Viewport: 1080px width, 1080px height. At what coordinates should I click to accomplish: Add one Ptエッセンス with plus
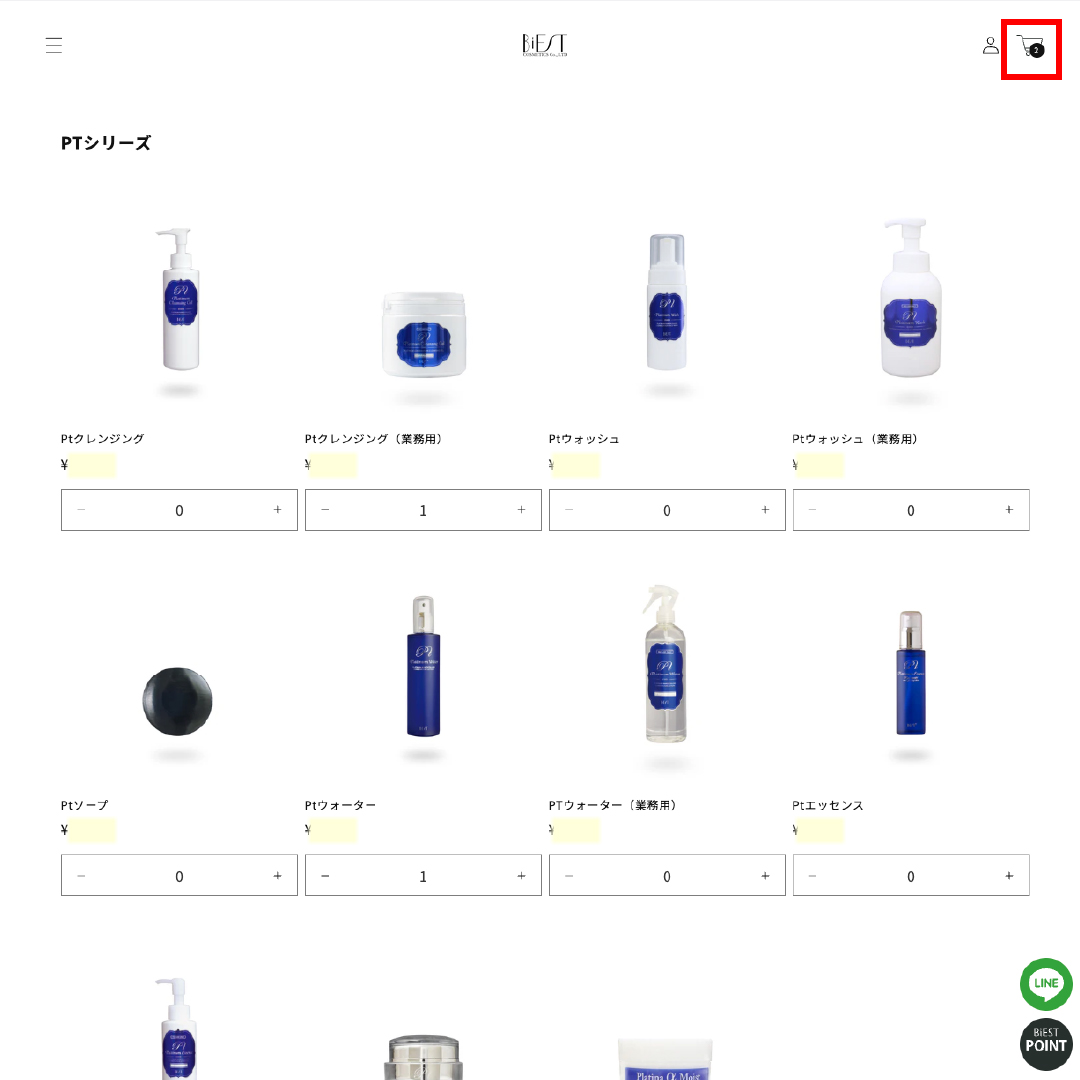pos(1009,876)
